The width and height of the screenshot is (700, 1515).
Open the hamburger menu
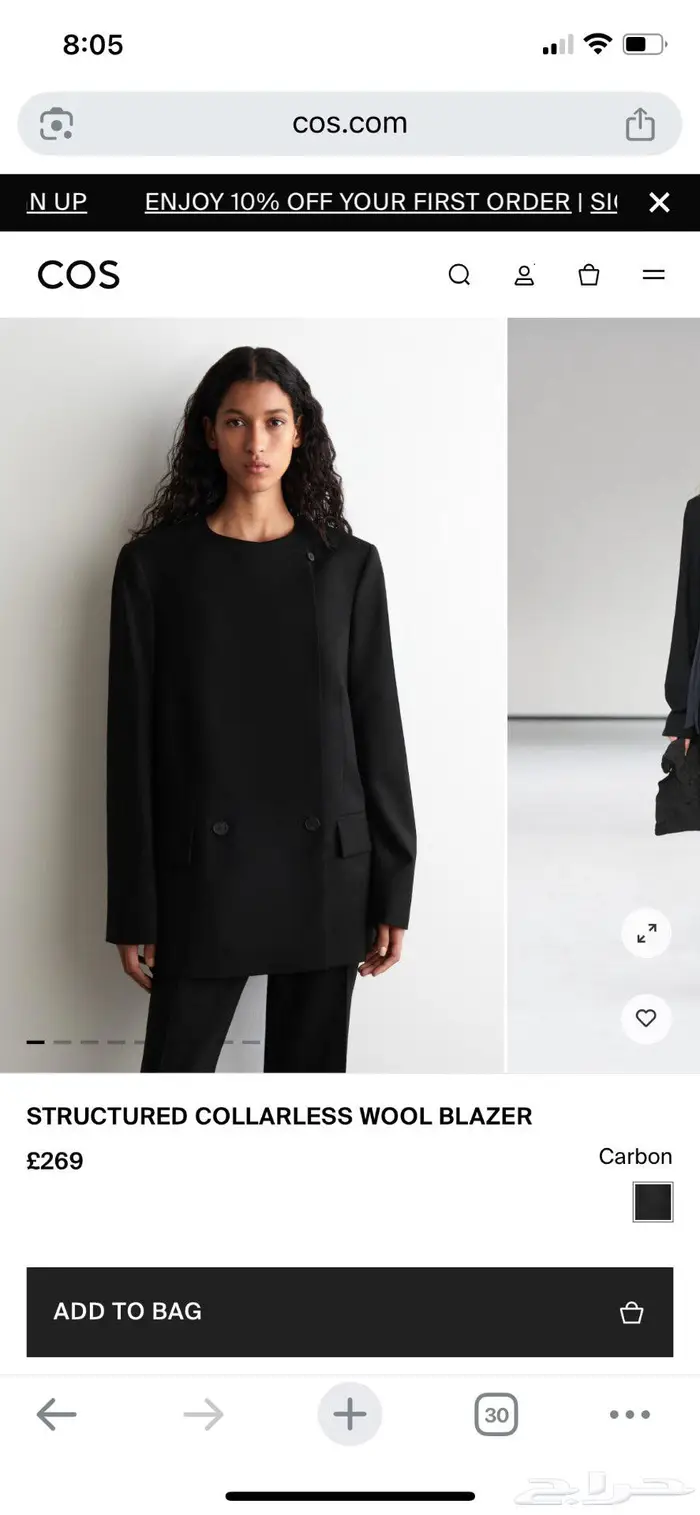click(x=653, y=275)
